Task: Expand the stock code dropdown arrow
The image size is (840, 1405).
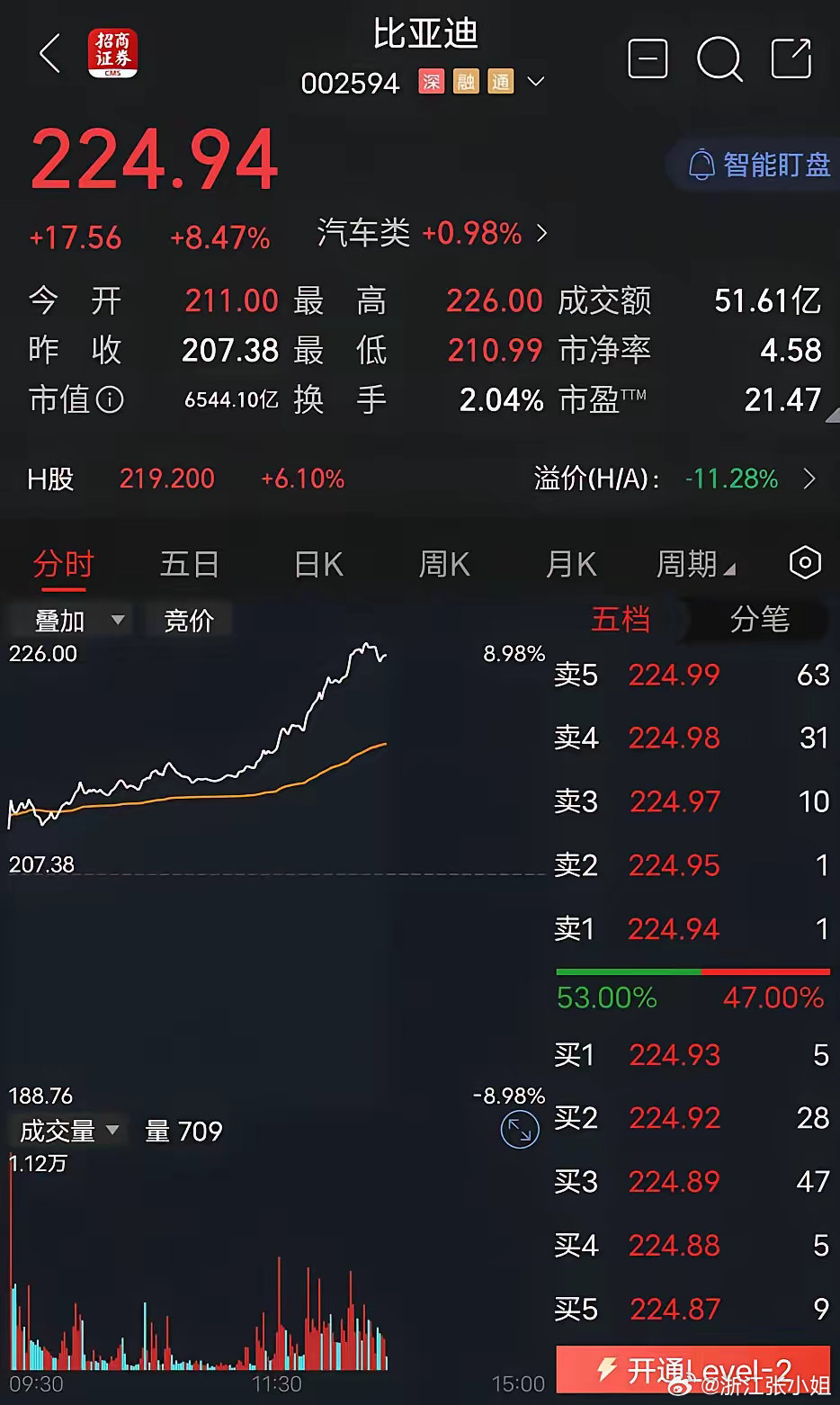Action: (535, 83)
